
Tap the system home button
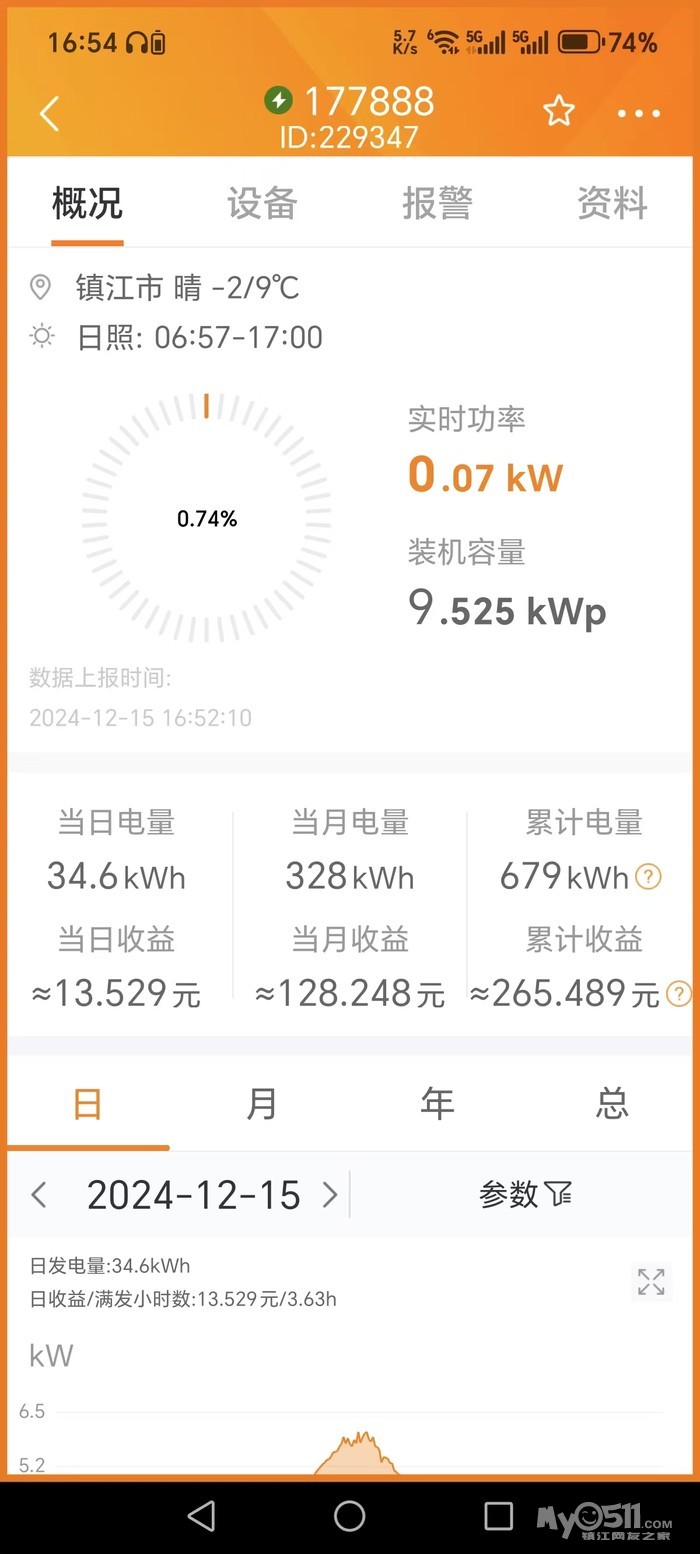[349, 1516]
